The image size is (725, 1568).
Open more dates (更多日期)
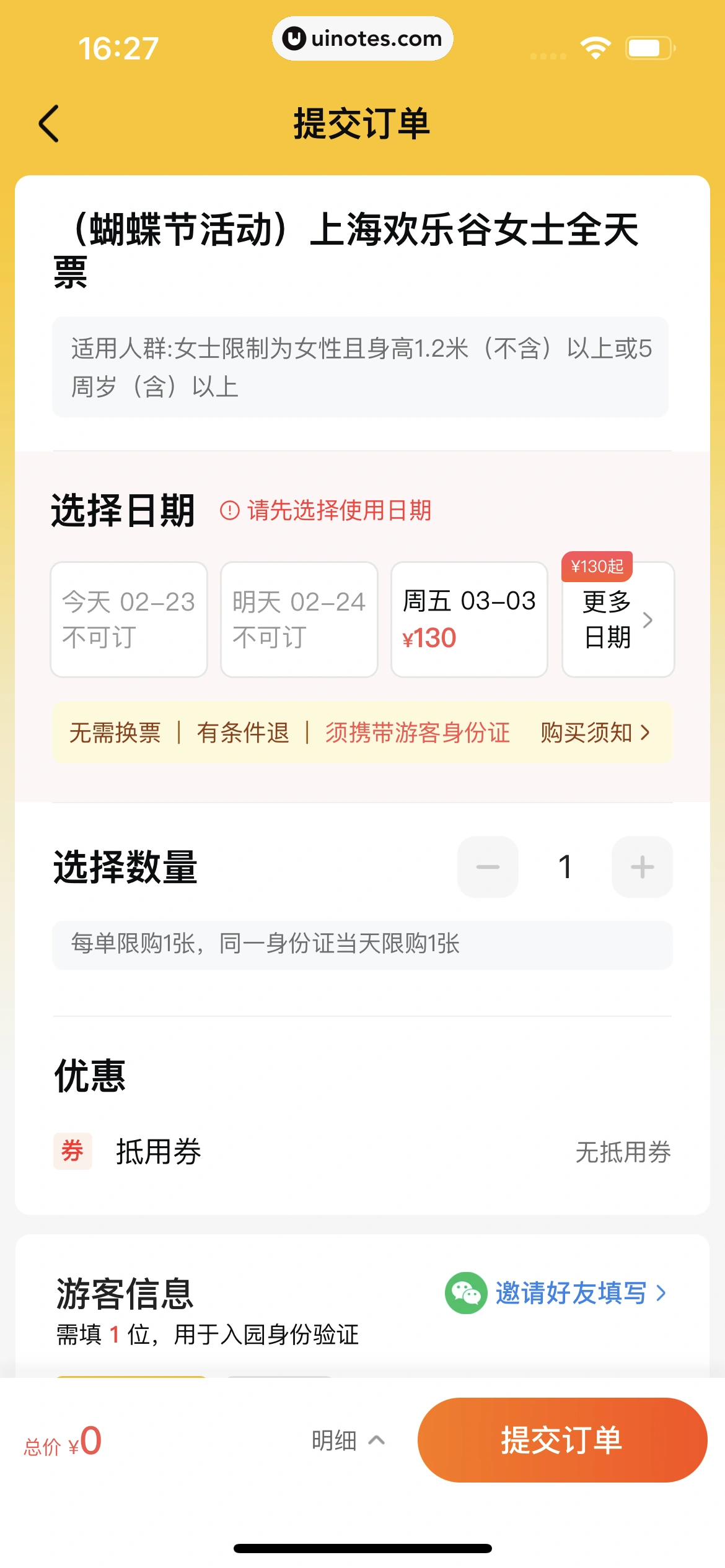pyautogui.click(x=617, y=619)
